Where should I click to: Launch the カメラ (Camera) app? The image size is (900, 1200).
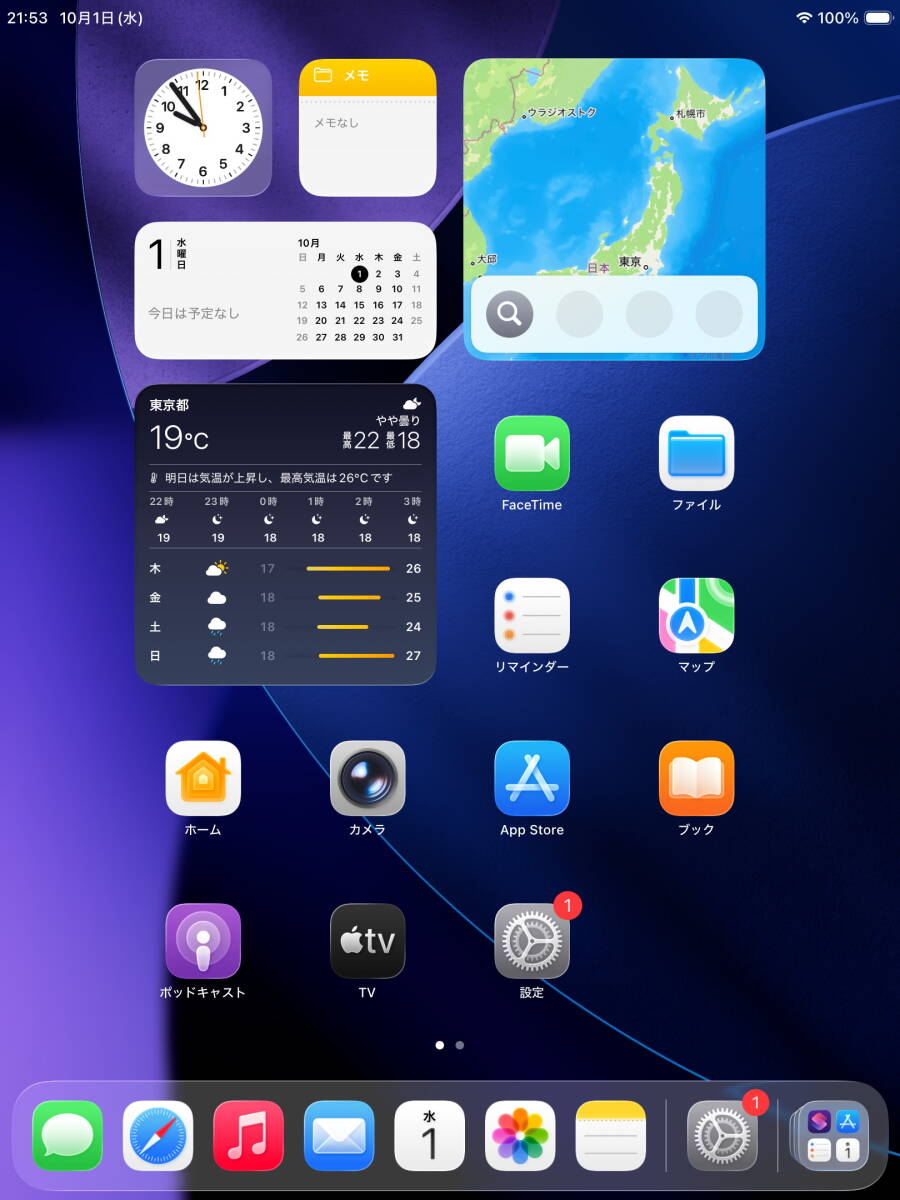pos(367,778)
